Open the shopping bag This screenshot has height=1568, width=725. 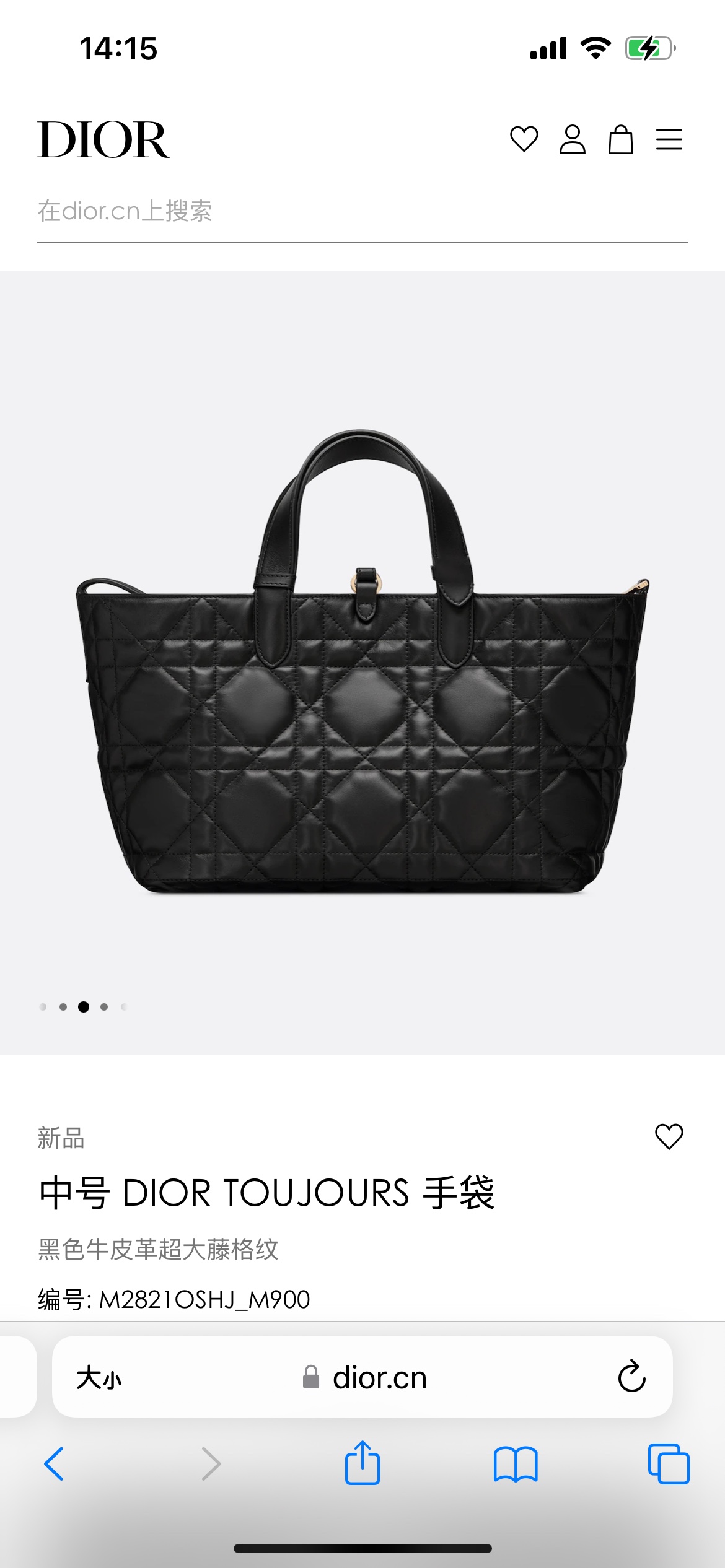620,139
